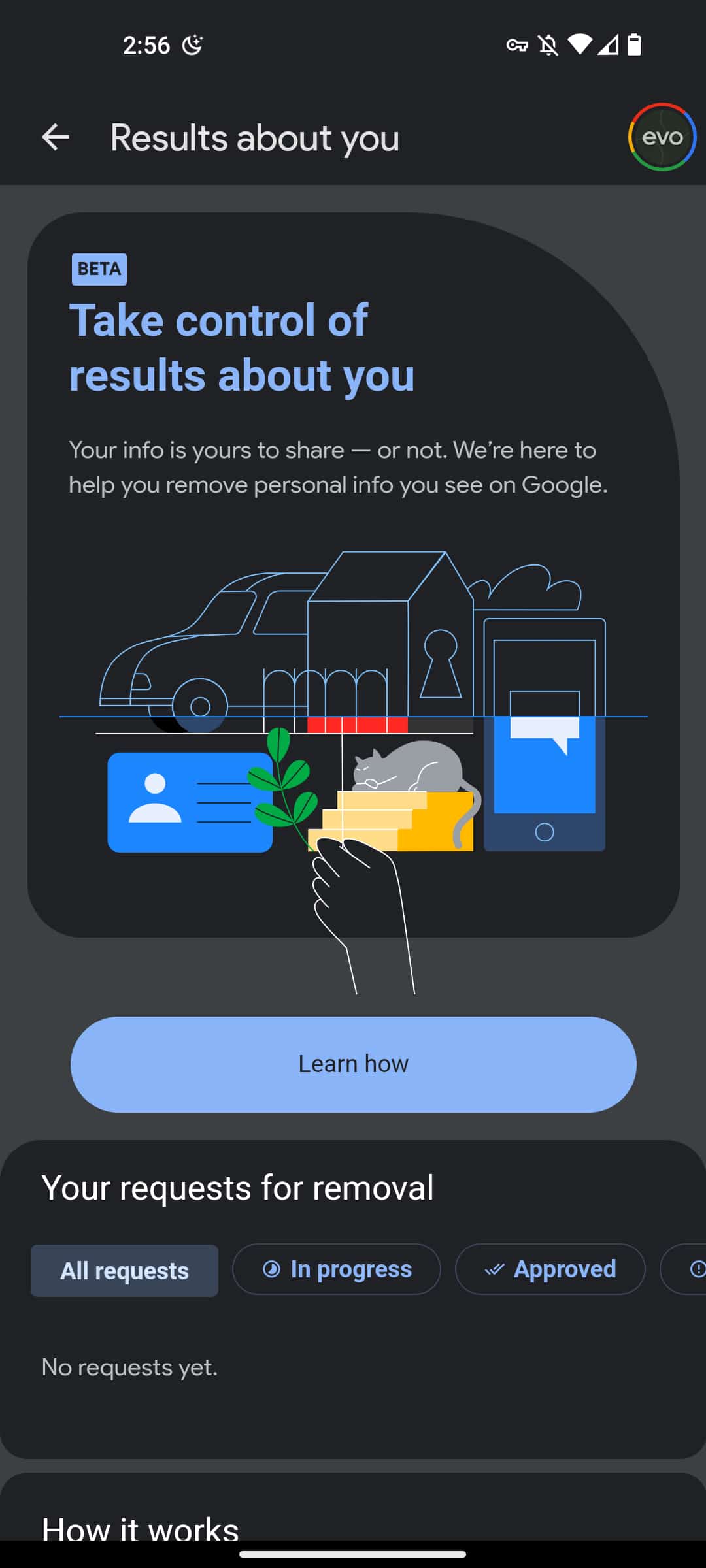Image resolution: width=706 pixels, height=1568 pixels.
Task: Filter requests by In progress
Action: pyautogui.click(x=337, y=1269)
